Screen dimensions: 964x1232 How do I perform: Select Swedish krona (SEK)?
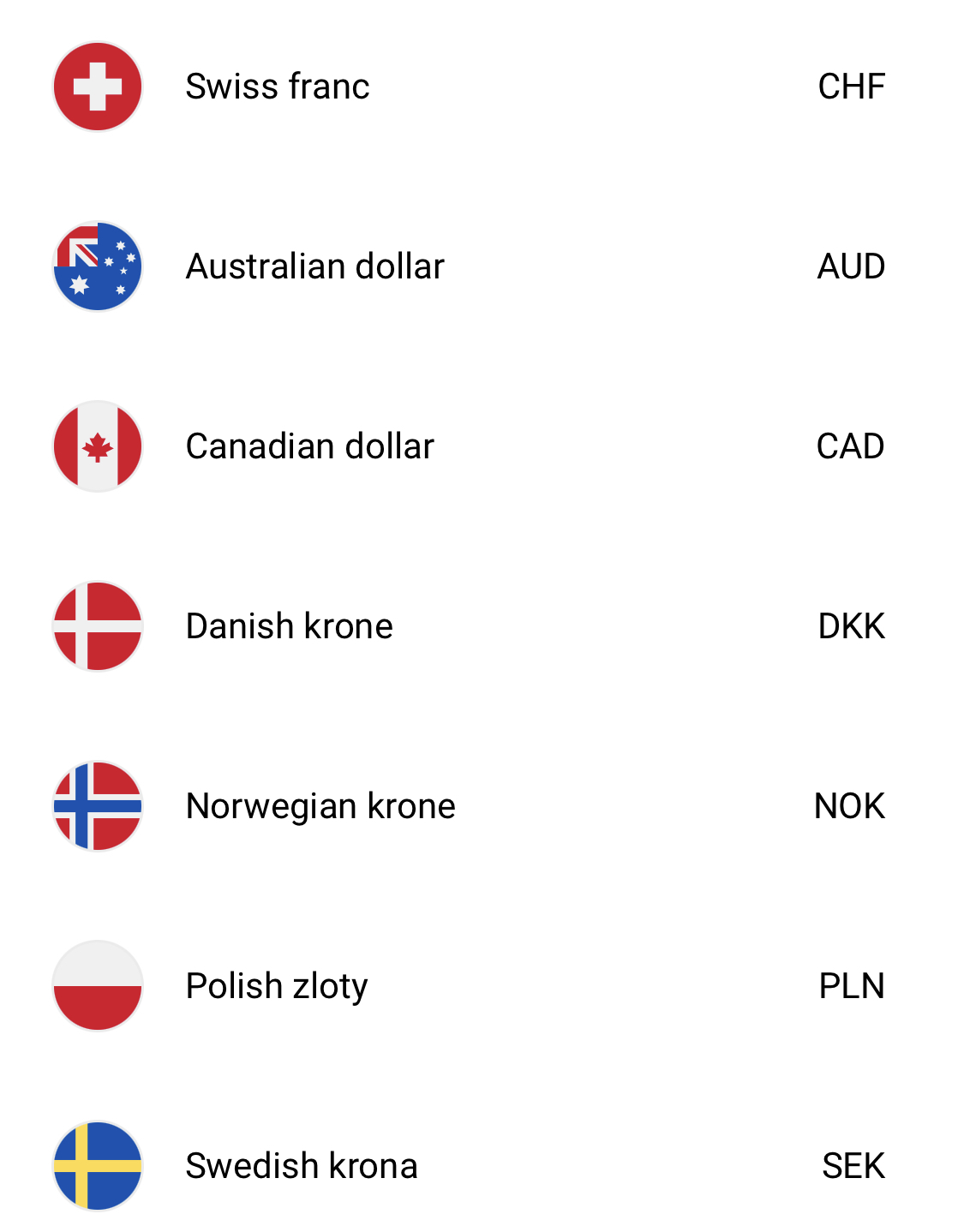[x=302, y=1166]
